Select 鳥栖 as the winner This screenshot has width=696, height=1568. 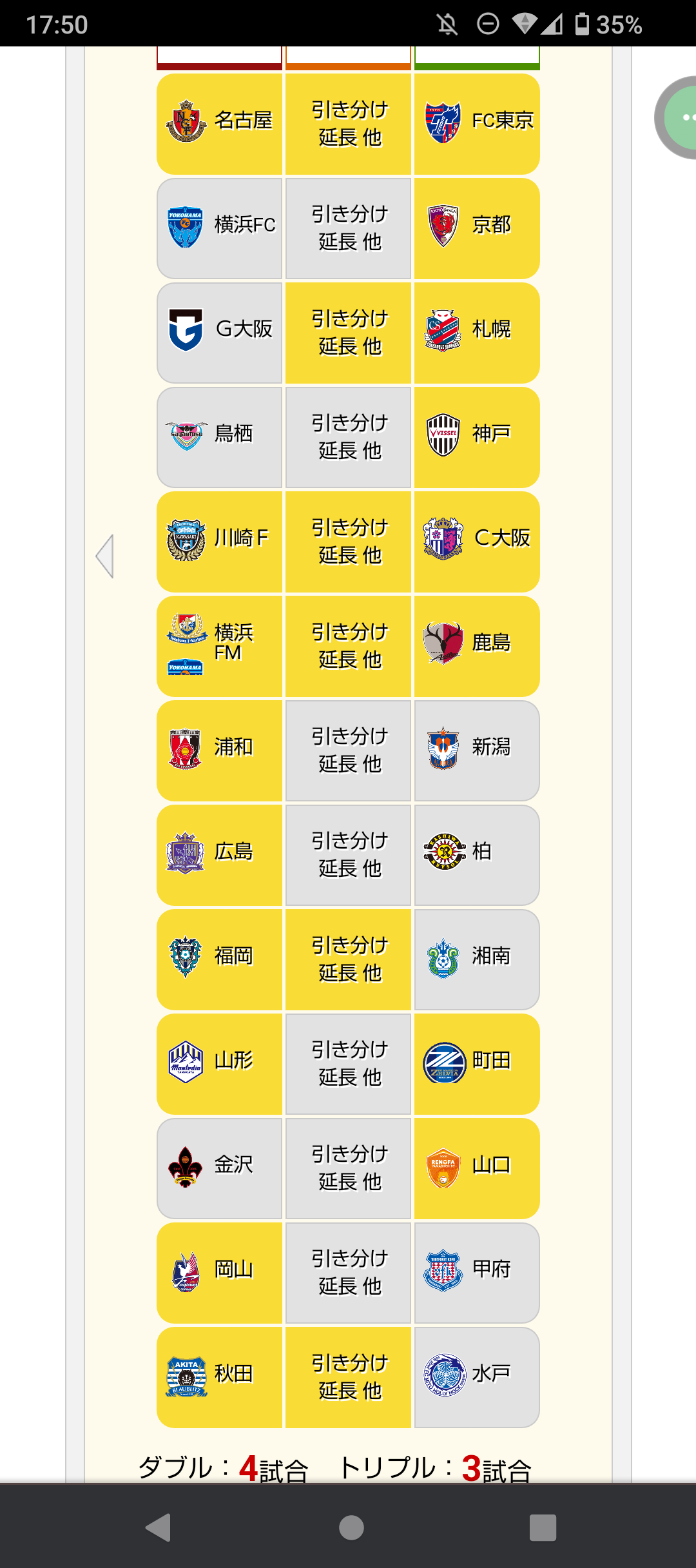220,437
